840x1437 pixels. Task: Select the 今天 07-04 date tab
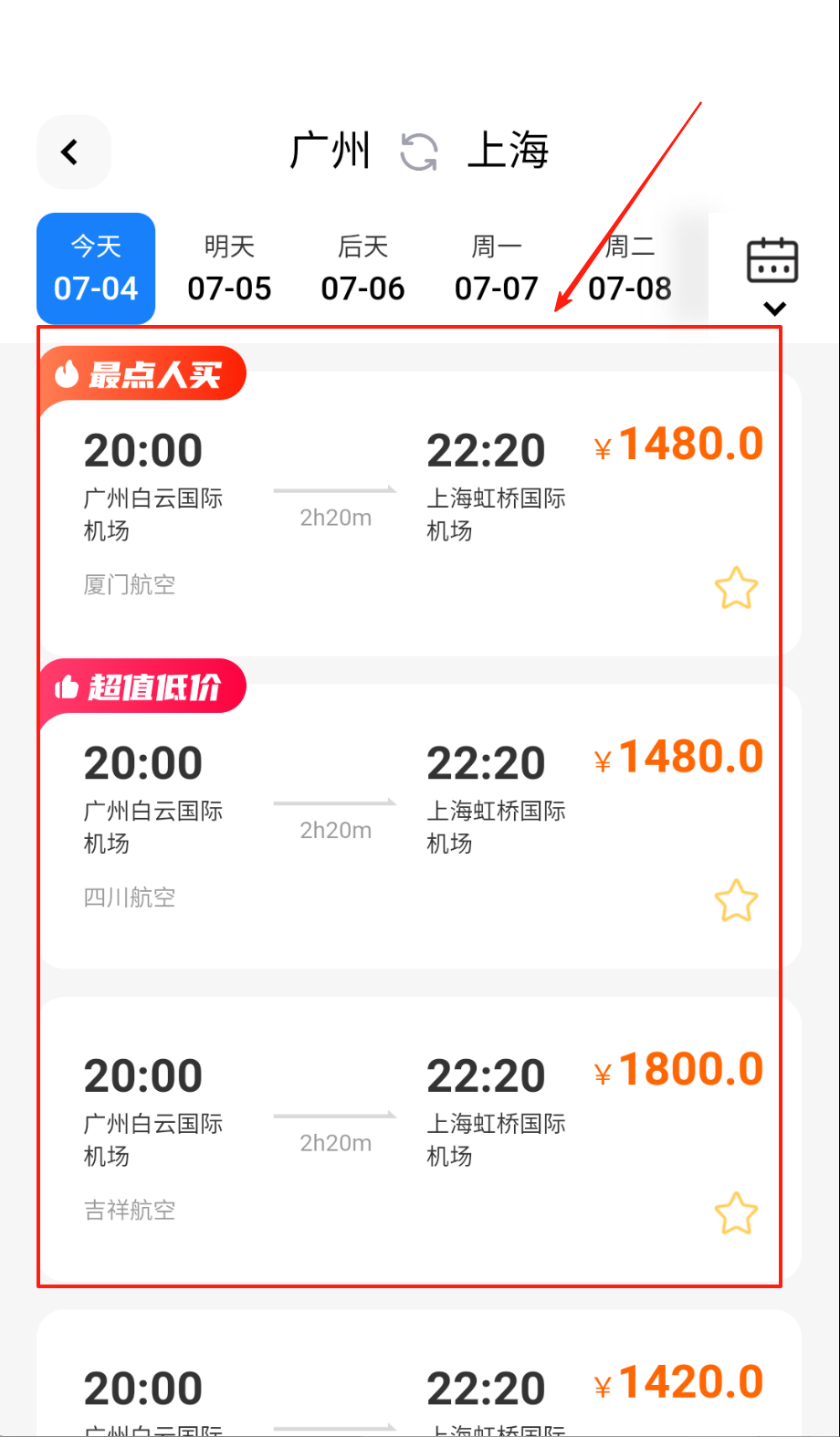coord(96,268)
